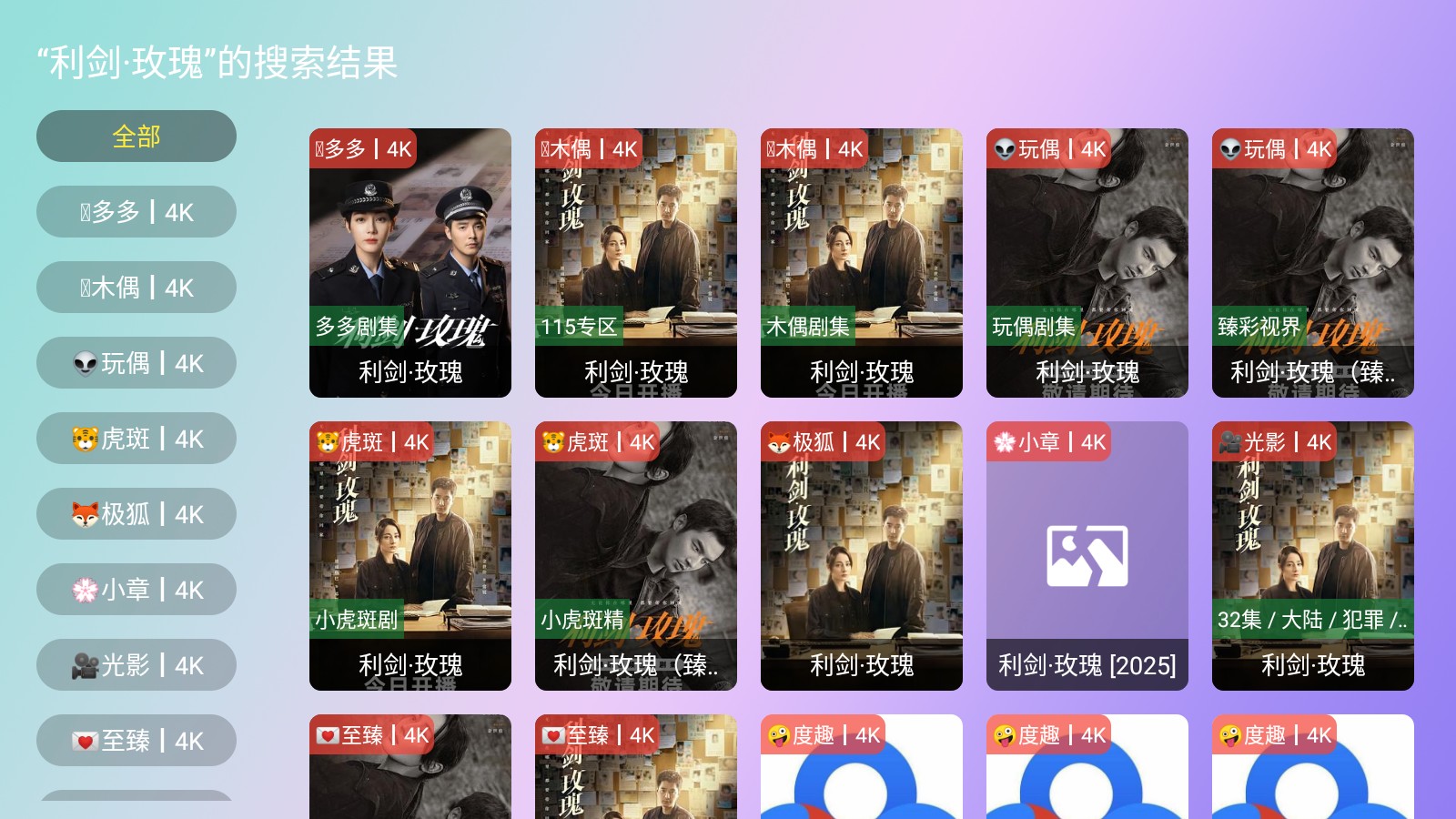Tap the 极狐 | 4K filter

coord(136,514)
